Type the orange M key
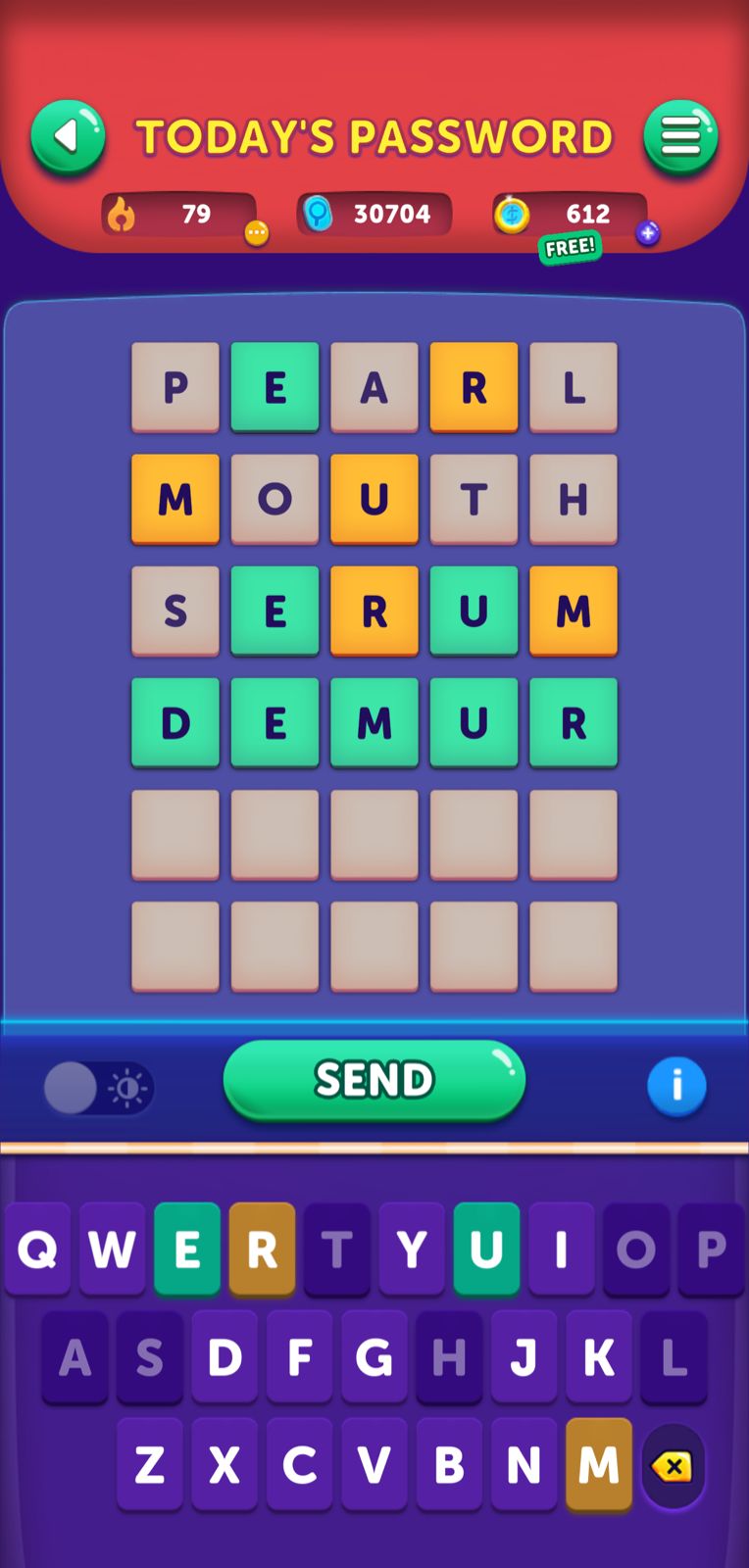 [598, 1465]
